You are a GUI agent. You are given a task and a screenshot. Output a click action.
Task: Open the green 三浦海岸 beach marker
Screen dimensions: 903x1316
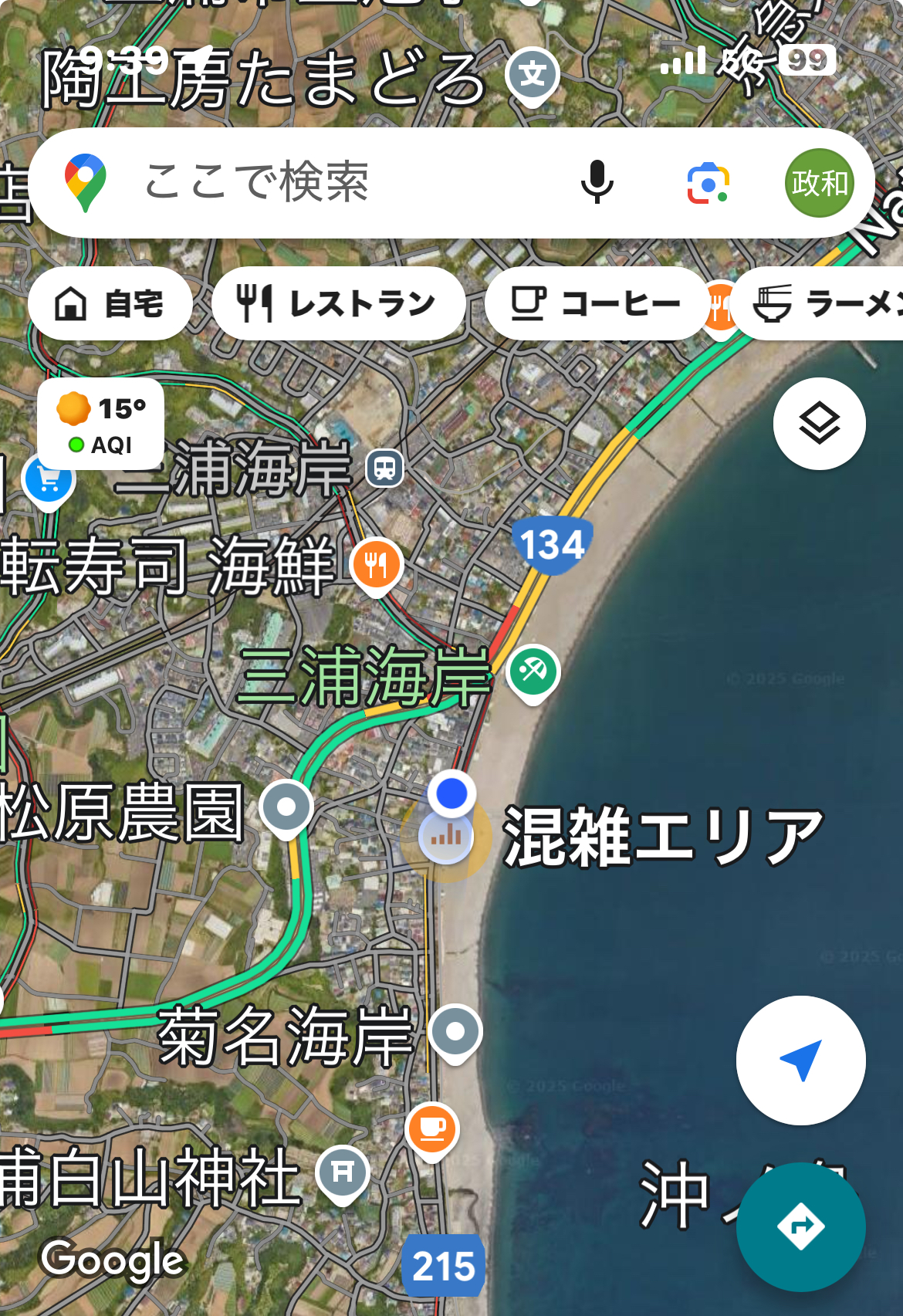(533, 670)
